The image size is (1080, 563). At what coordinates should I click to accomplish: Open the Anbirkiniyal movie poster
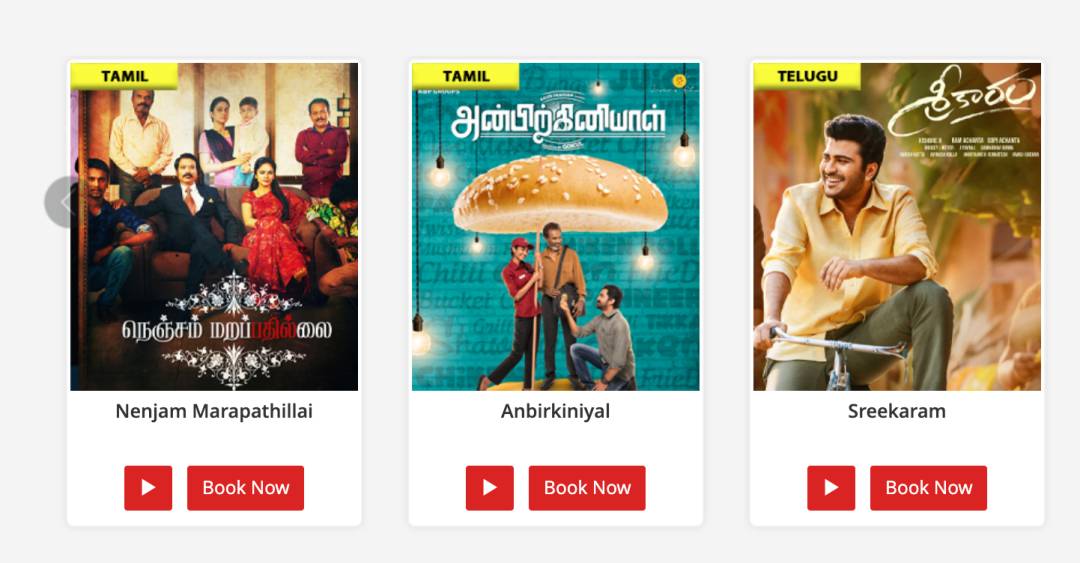coord(555,227)
